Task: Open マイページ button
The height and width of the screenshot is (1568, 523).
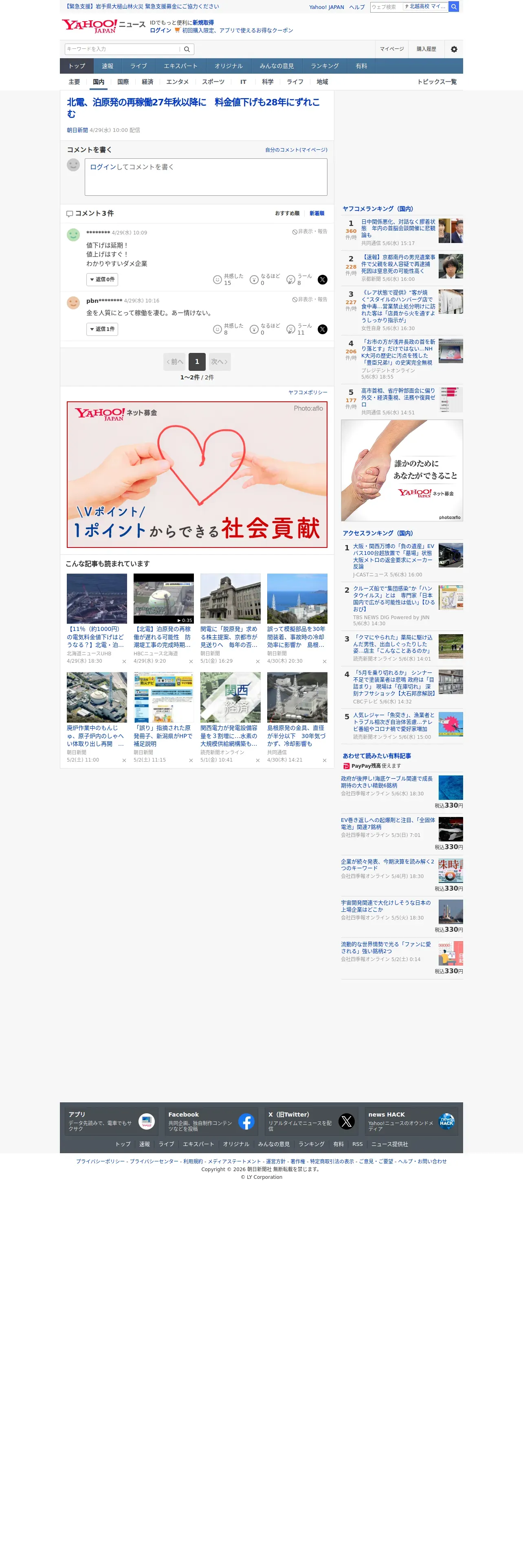Action: (391, 49)
